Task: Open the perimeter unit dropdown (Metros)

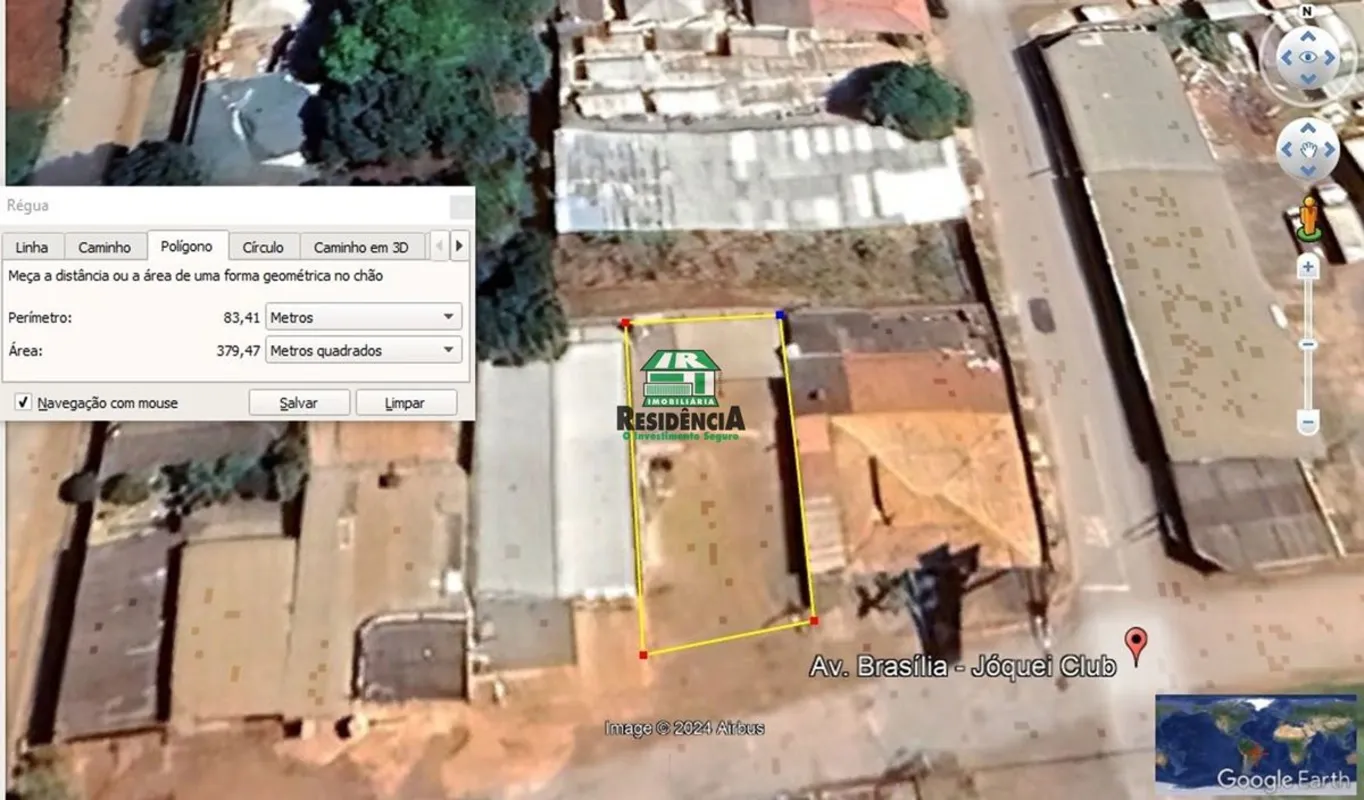Action: [x=363, y=317]
